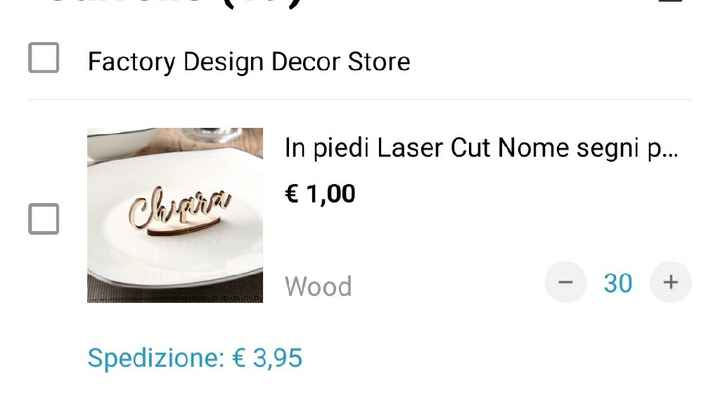Edit the quantity value 30
720x409 pixels.
pyautogui.click(x=617, y=284)
